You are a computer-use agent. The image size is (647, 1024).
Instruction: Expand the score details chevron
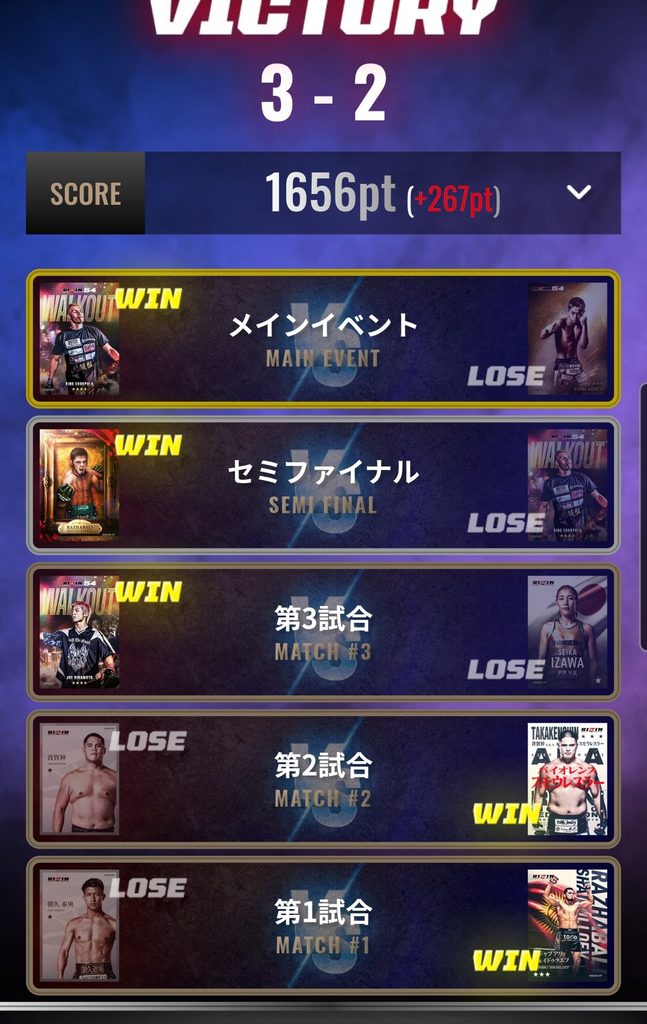click(x=578, y=192)
